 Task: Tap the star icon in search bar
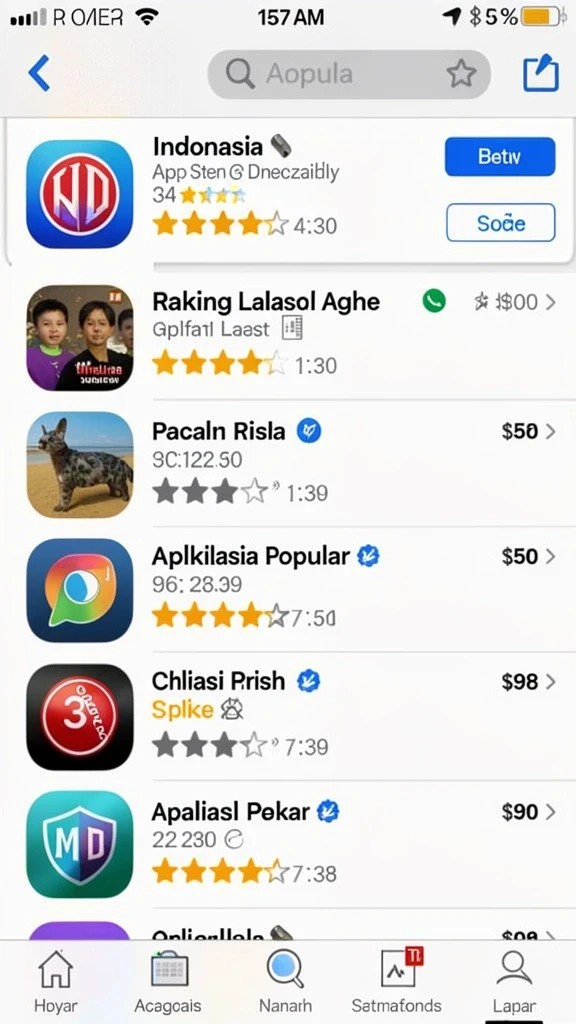tap(461, 74)
